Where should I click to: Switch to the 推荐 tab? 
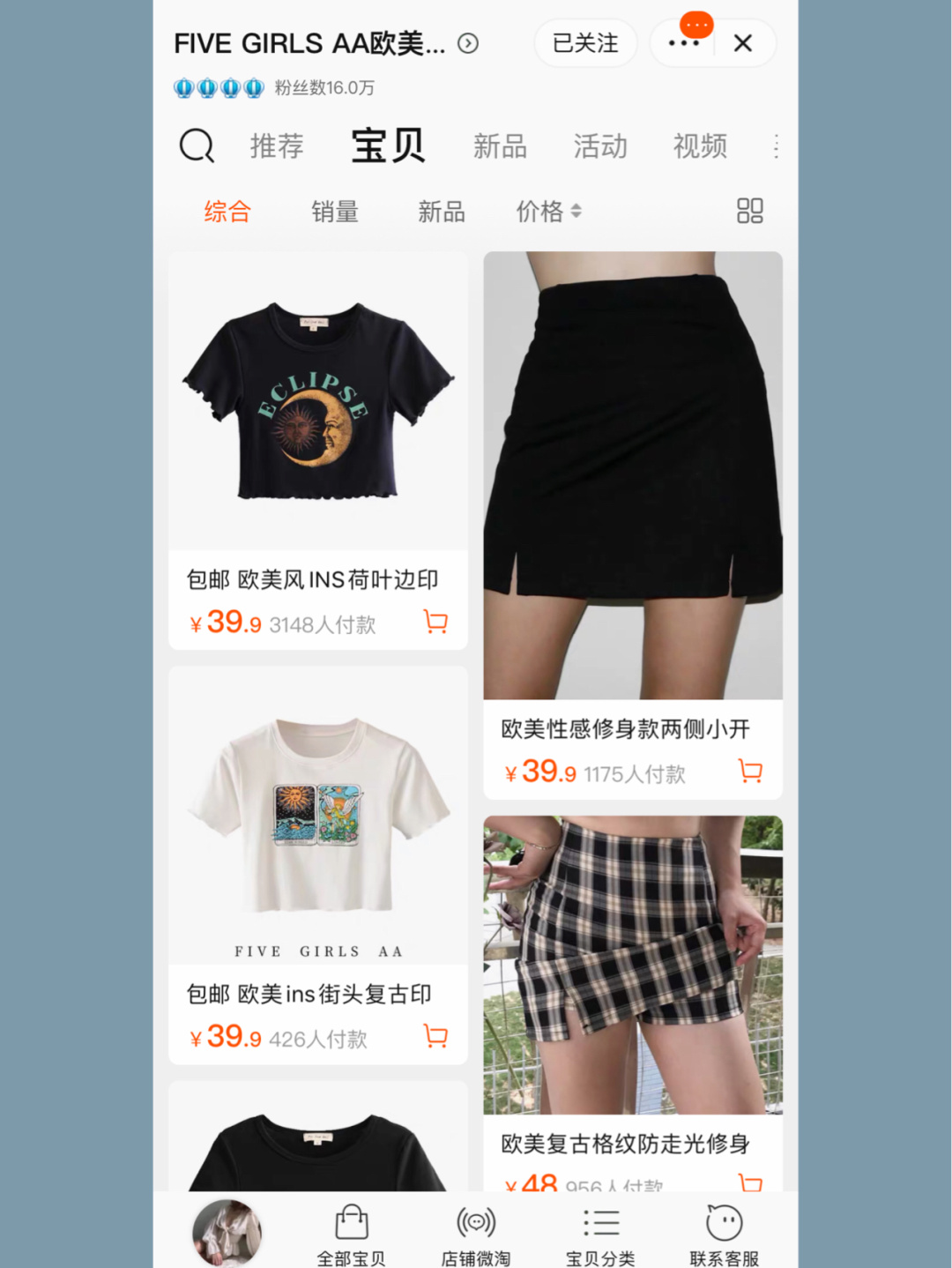tap(277, 145)
